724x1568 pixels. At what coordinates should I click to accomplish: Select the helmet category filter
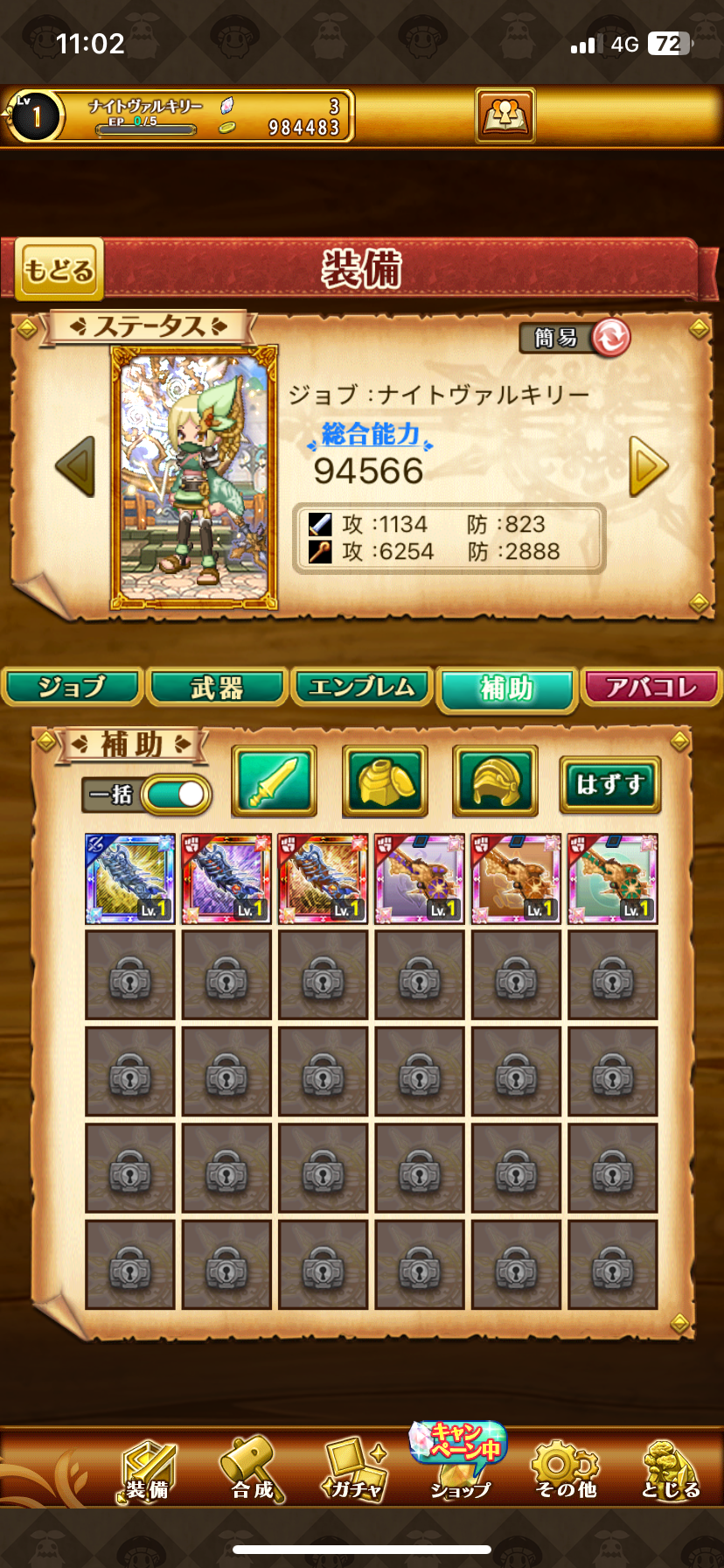495,780
